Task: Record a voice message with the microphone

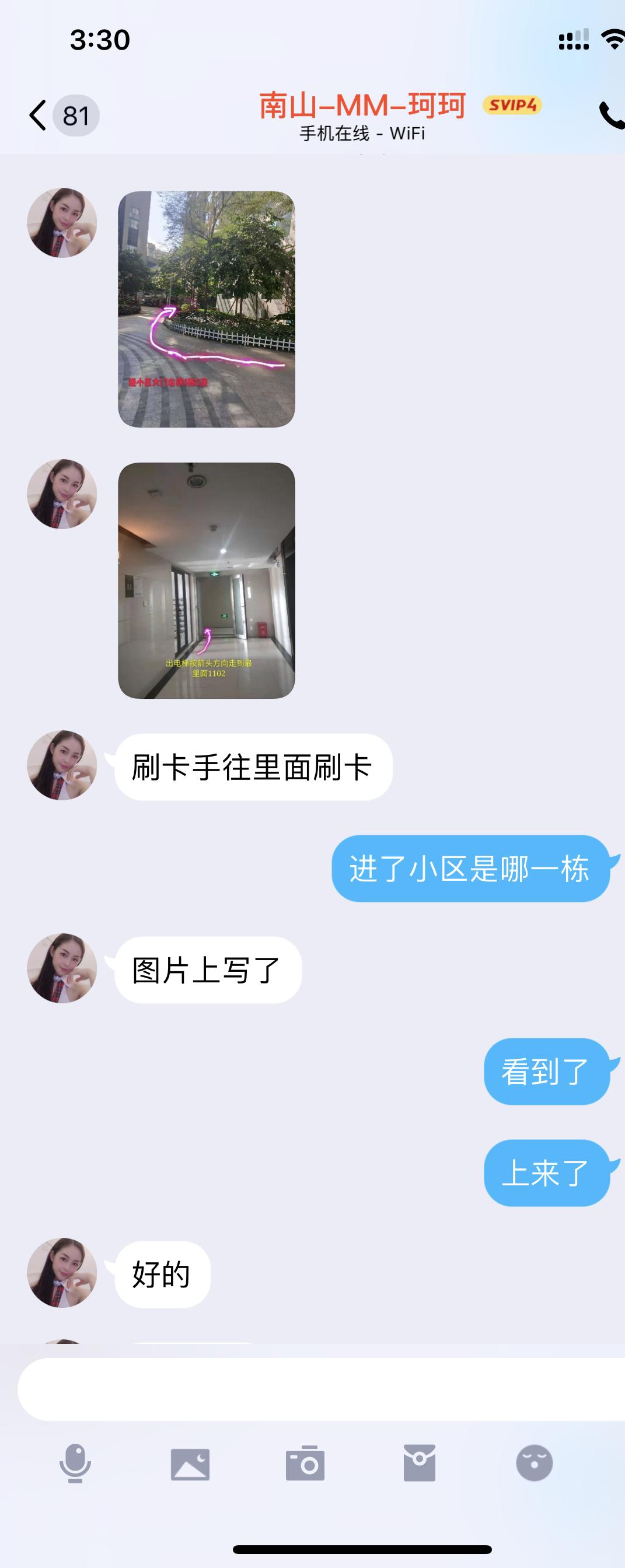Action: [x=75, y=1462]
